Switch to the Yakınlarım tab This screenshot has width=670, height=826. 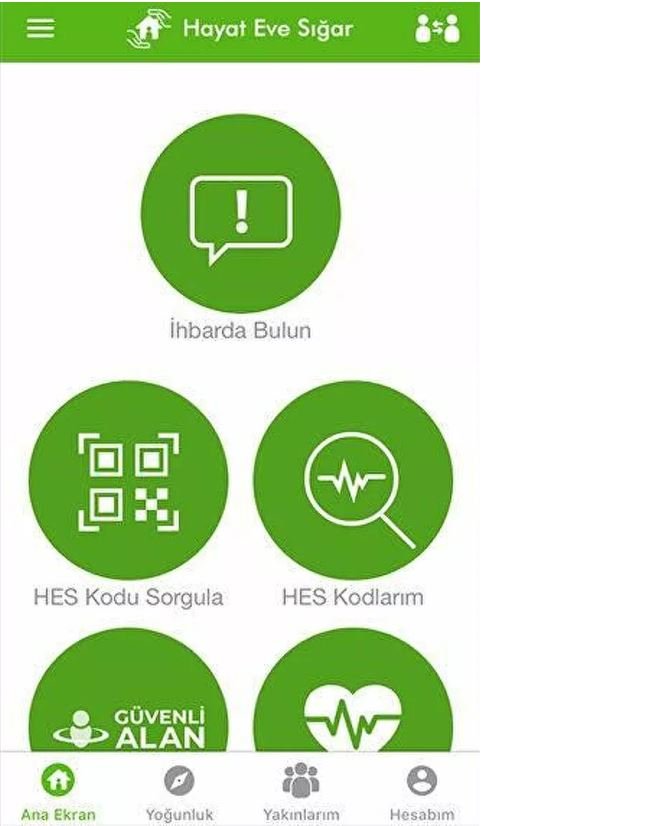coord(301,790)
